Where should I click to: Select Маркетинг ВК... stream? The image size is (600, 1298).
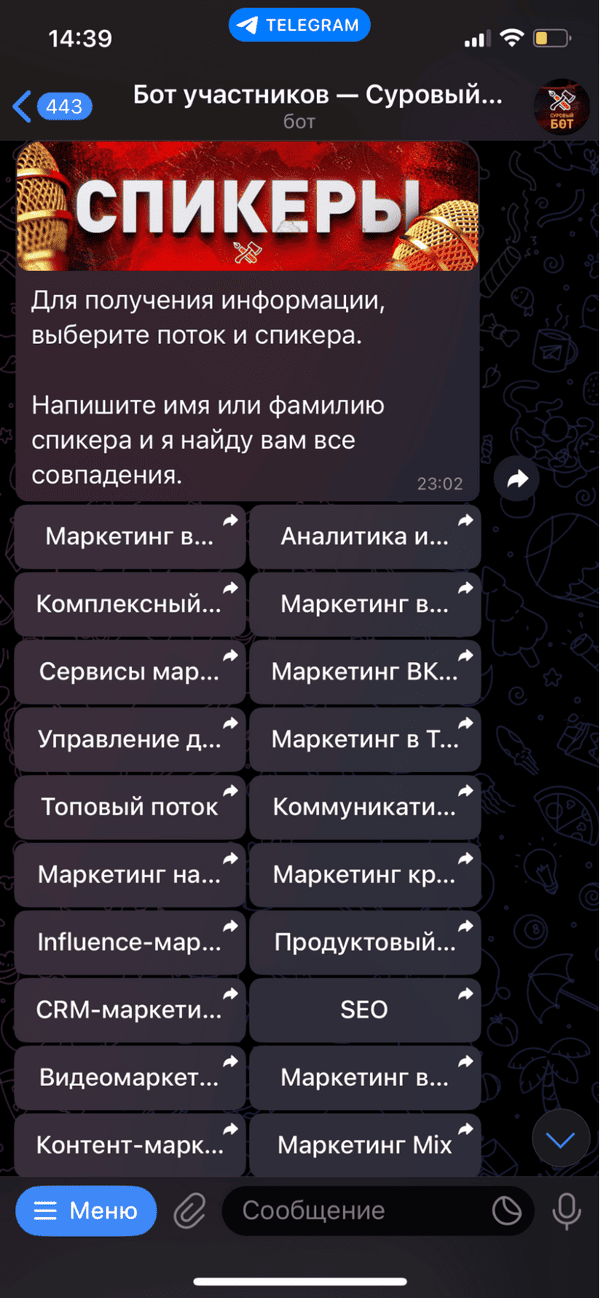click(x=365, y=672)
